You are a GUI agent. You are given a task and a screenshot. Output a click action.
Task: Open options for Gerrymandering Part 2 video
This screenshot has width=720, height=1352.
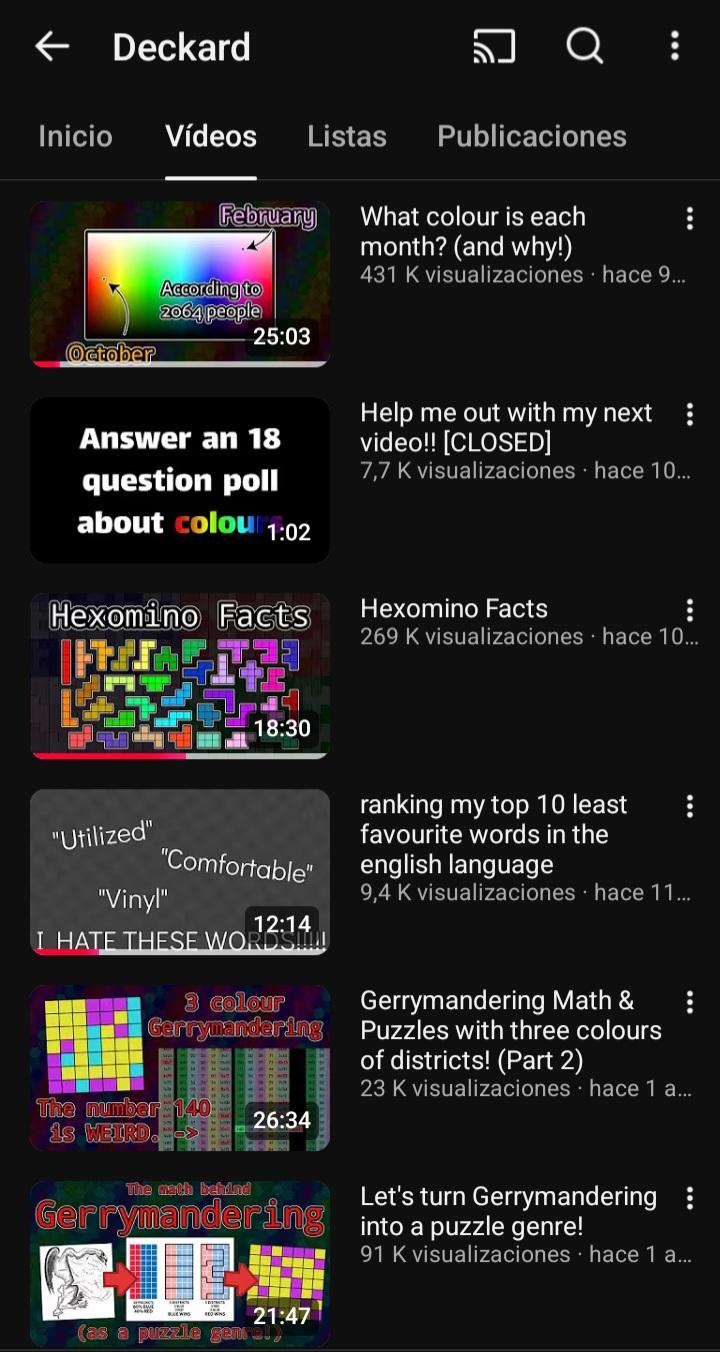(x=689, y=1003)
